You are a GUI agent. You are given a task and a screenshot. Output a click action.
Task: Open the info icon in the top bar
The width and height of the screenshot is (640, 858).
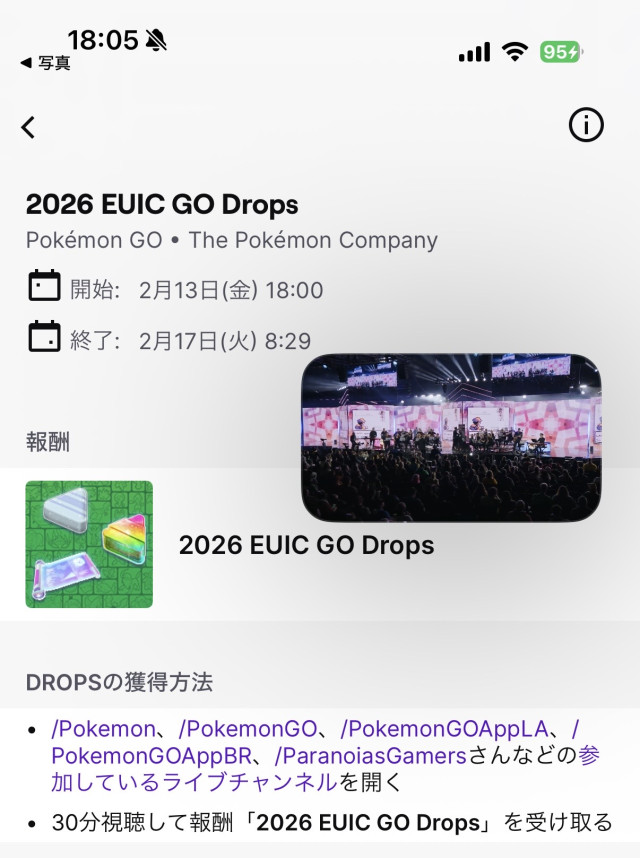point(586,125)
